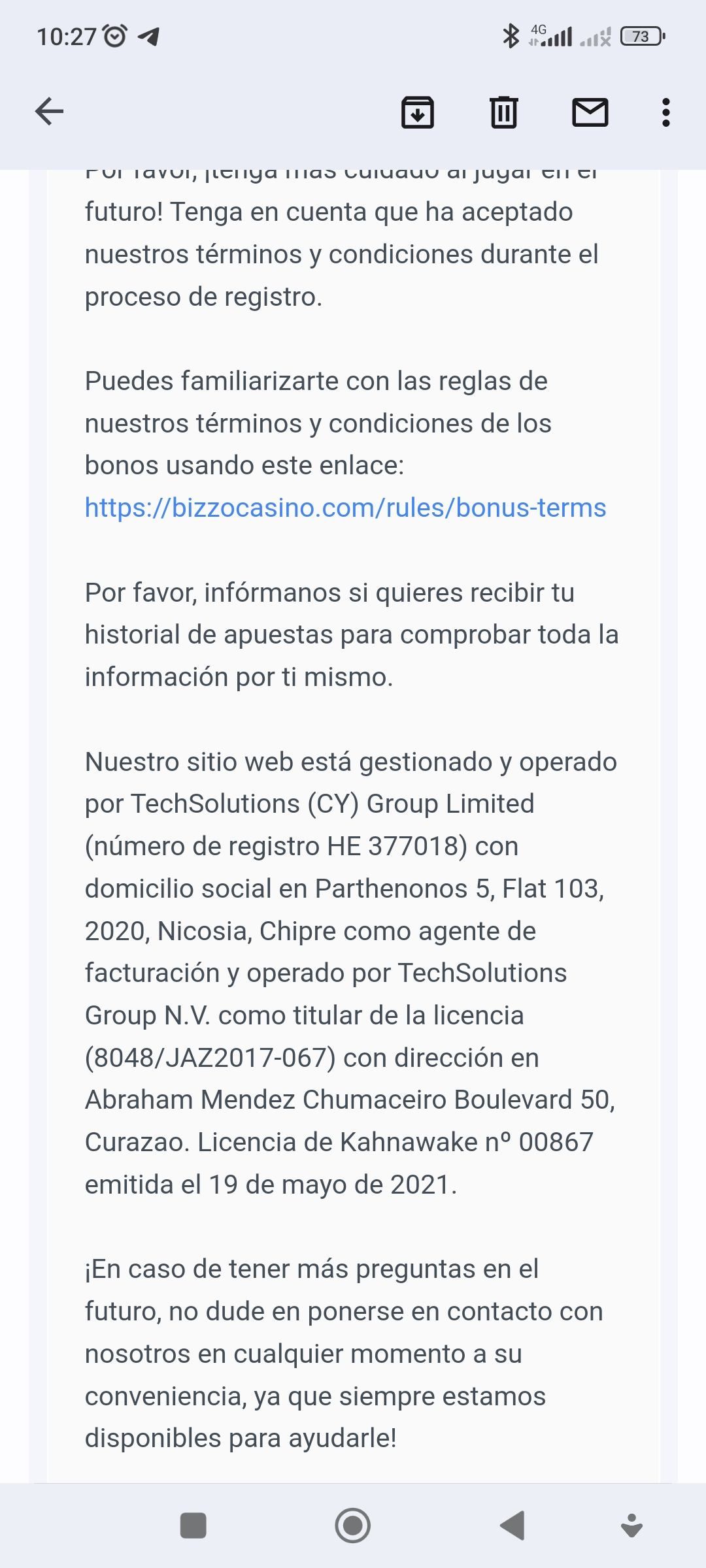Go back to the inbox
Viewport: 706px width, 1568px height.
[x=49, y=112]
